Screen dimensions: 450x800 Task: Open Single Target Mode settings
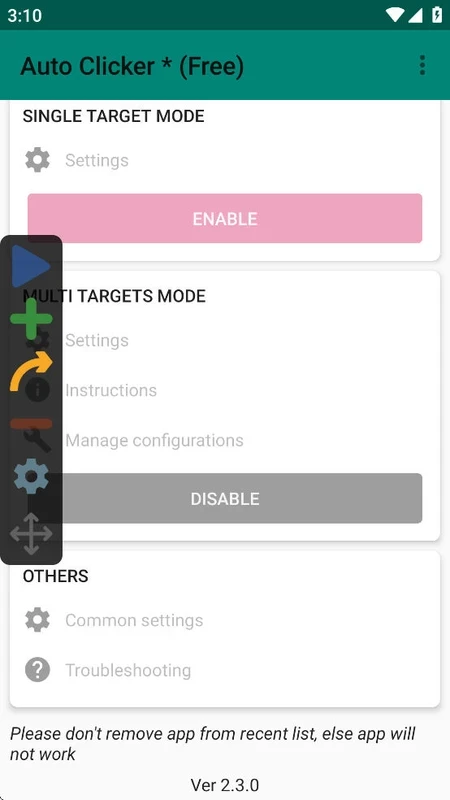[x=225, y=160]
